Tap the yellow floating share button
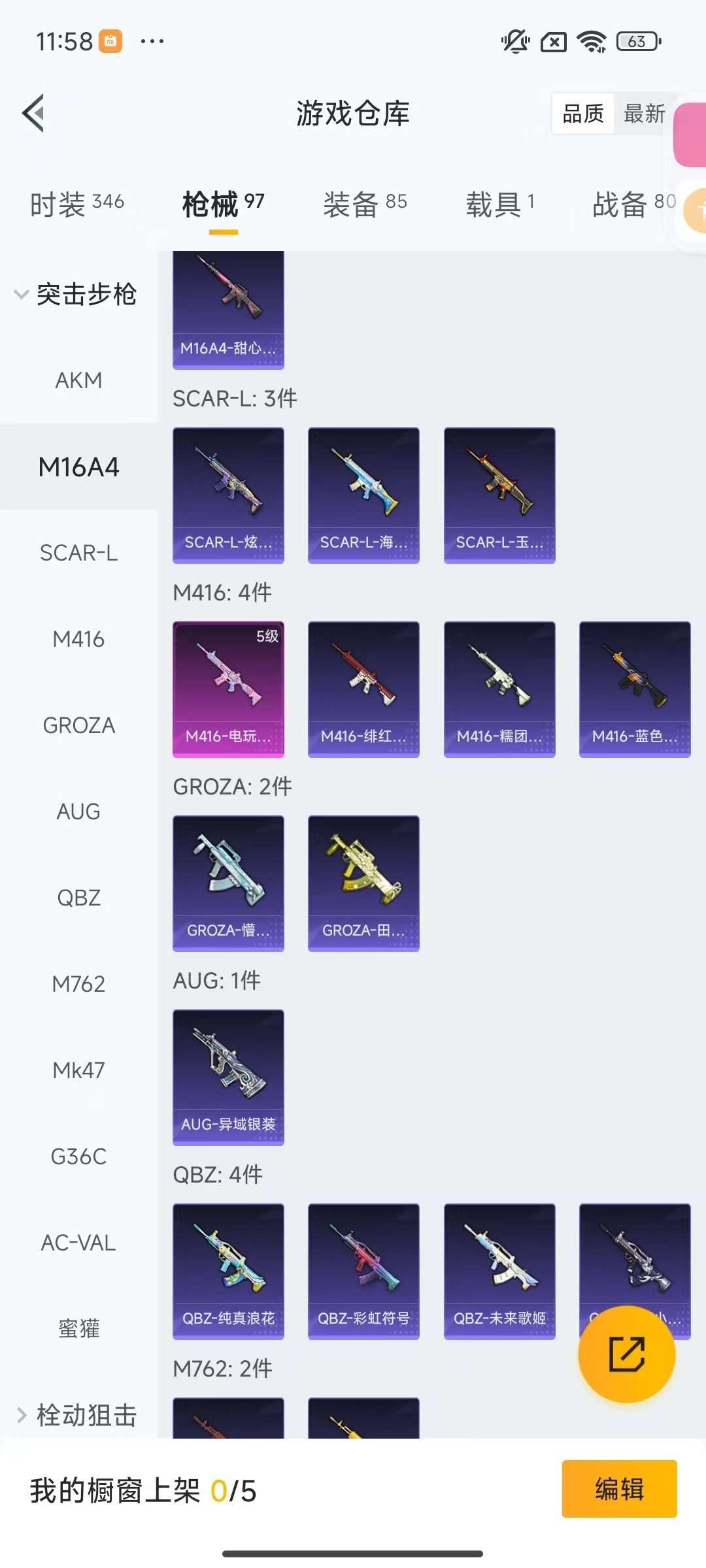 626,1354
